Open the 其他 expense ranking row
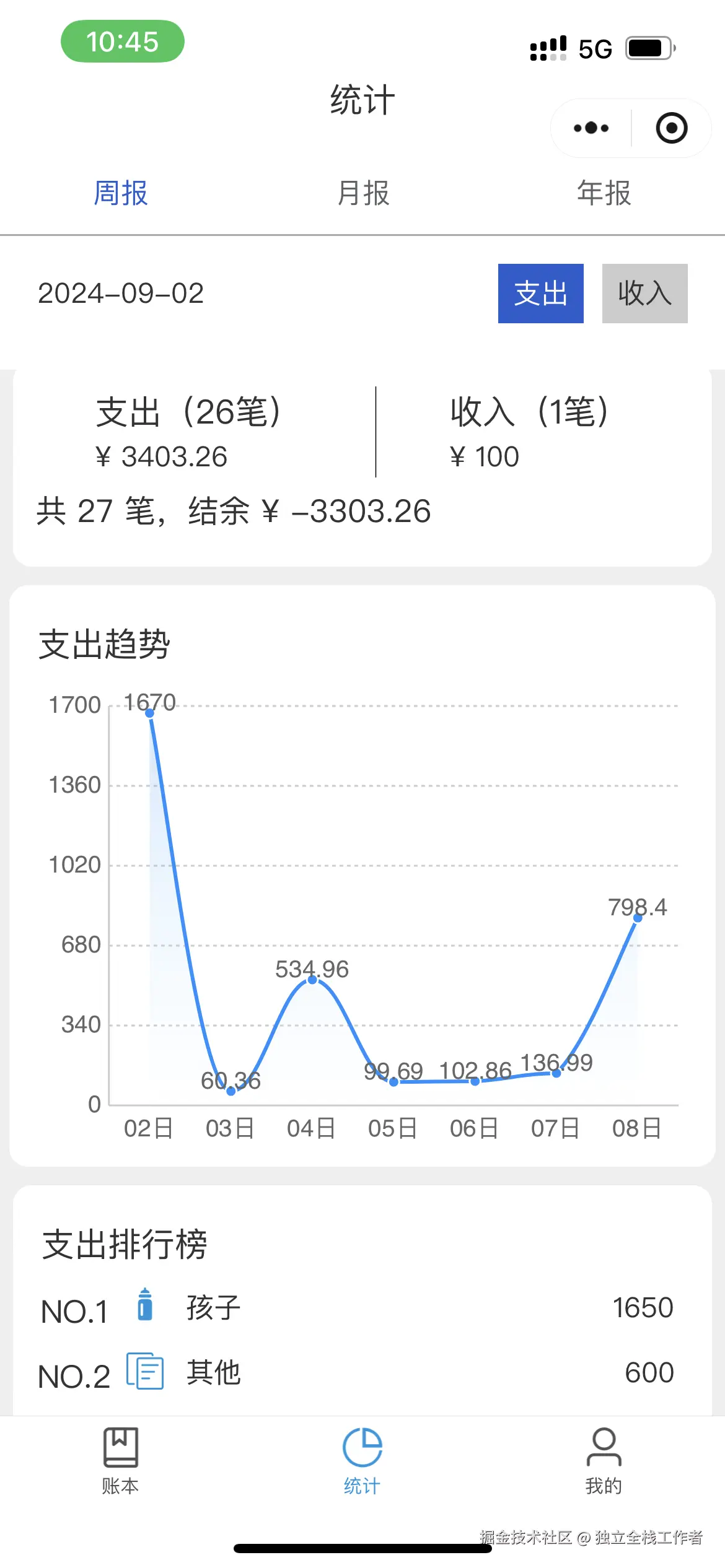 click(x=358, y=1372)
